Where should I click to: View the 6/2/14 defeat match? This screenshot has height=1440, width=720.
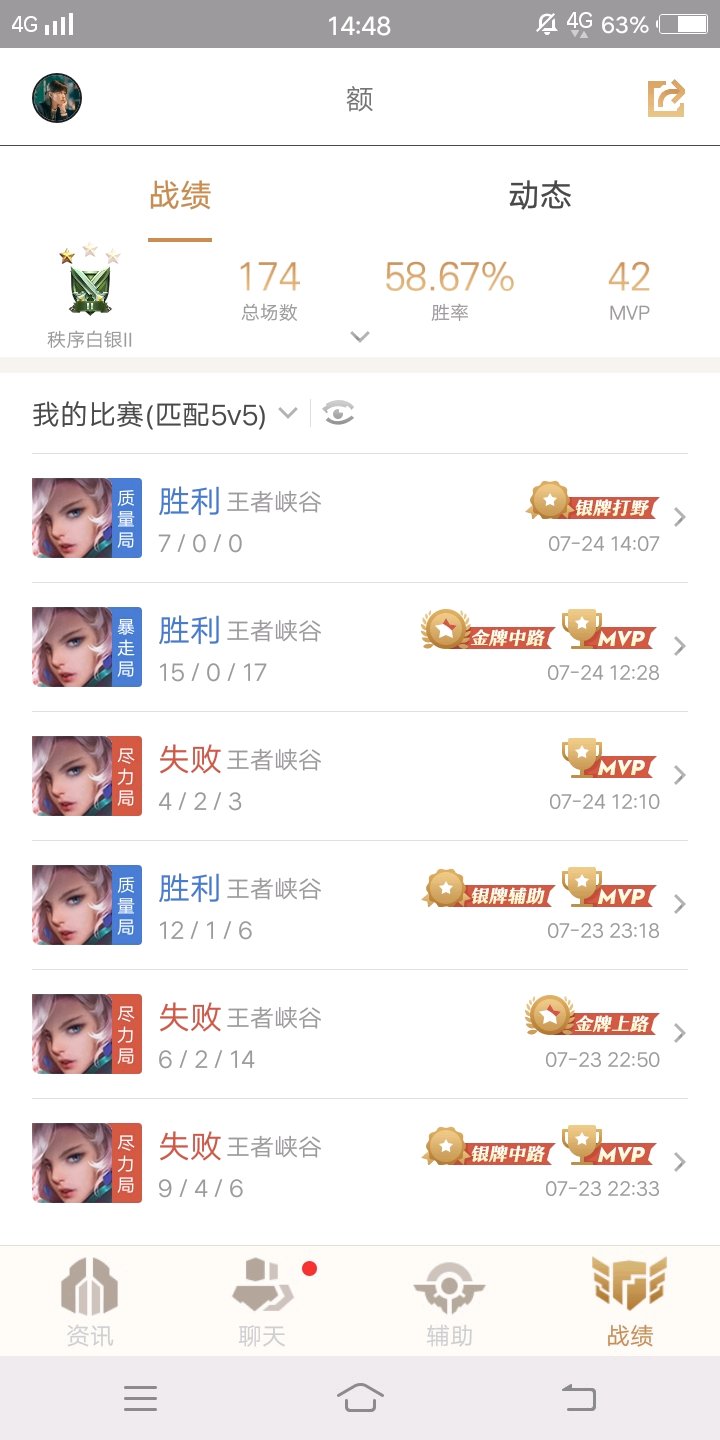[360, 1034]
